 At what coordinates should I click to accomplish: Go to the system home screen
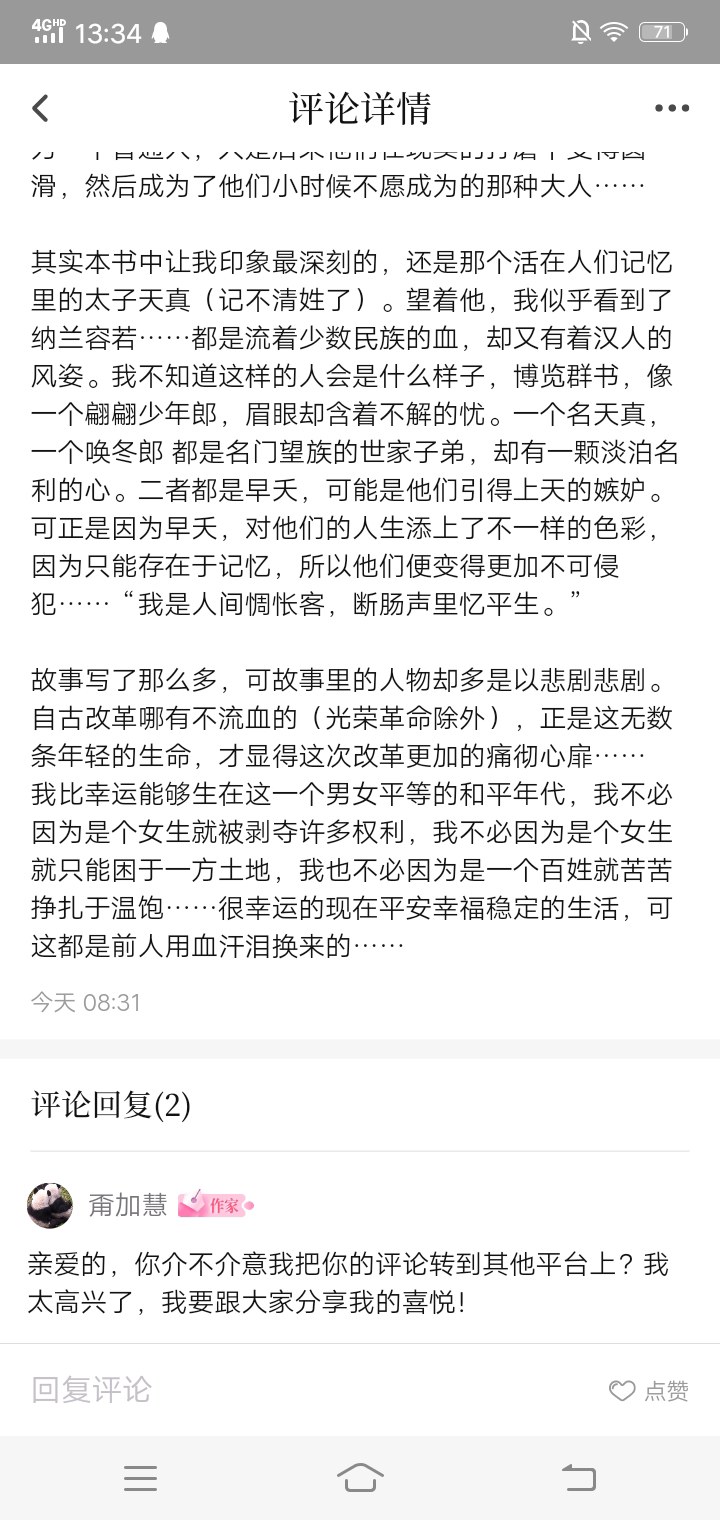(360, 1477)
